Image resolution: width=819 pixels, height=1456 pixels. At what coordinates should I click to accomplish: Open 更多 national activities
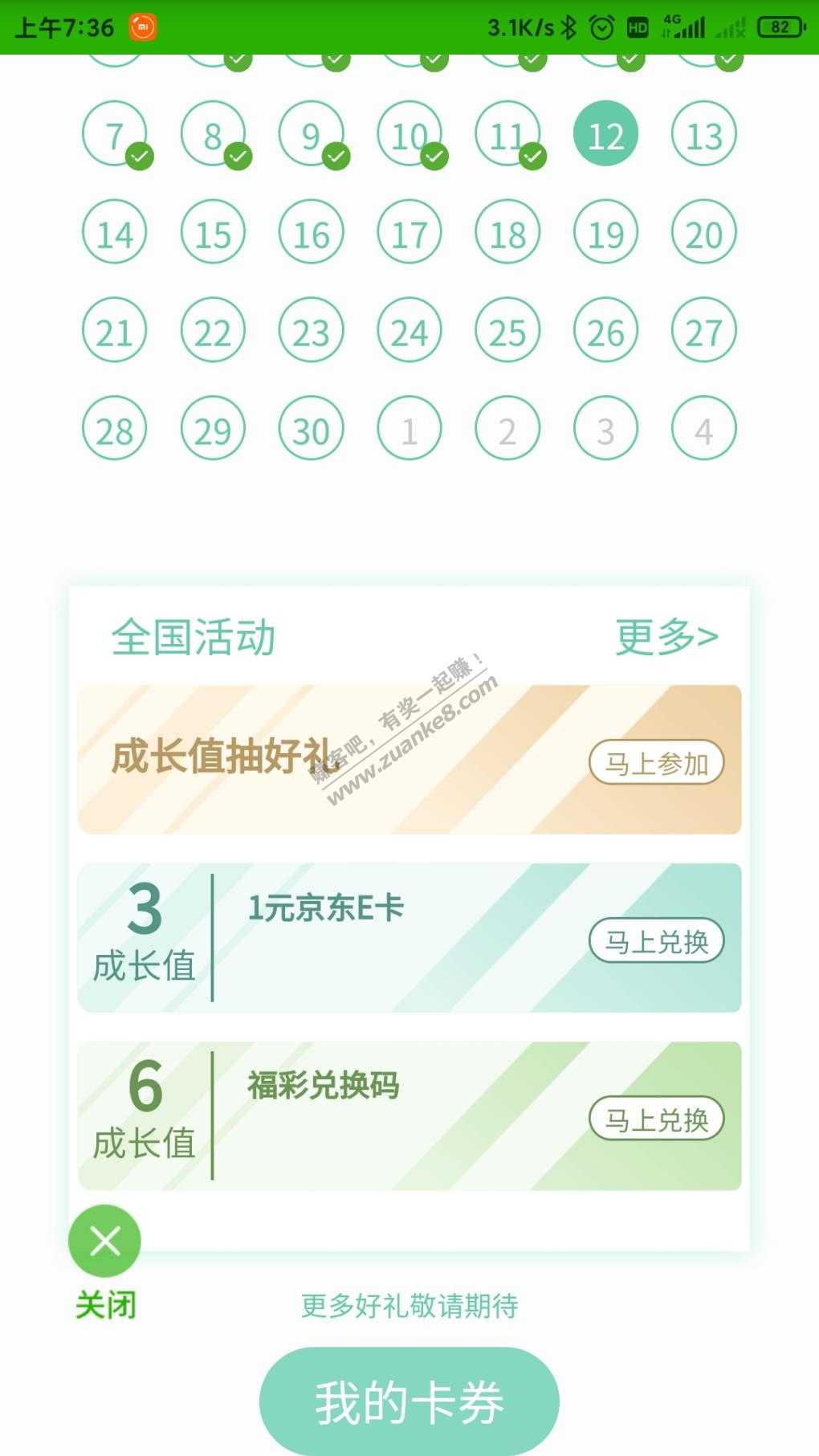pos(666,637)
